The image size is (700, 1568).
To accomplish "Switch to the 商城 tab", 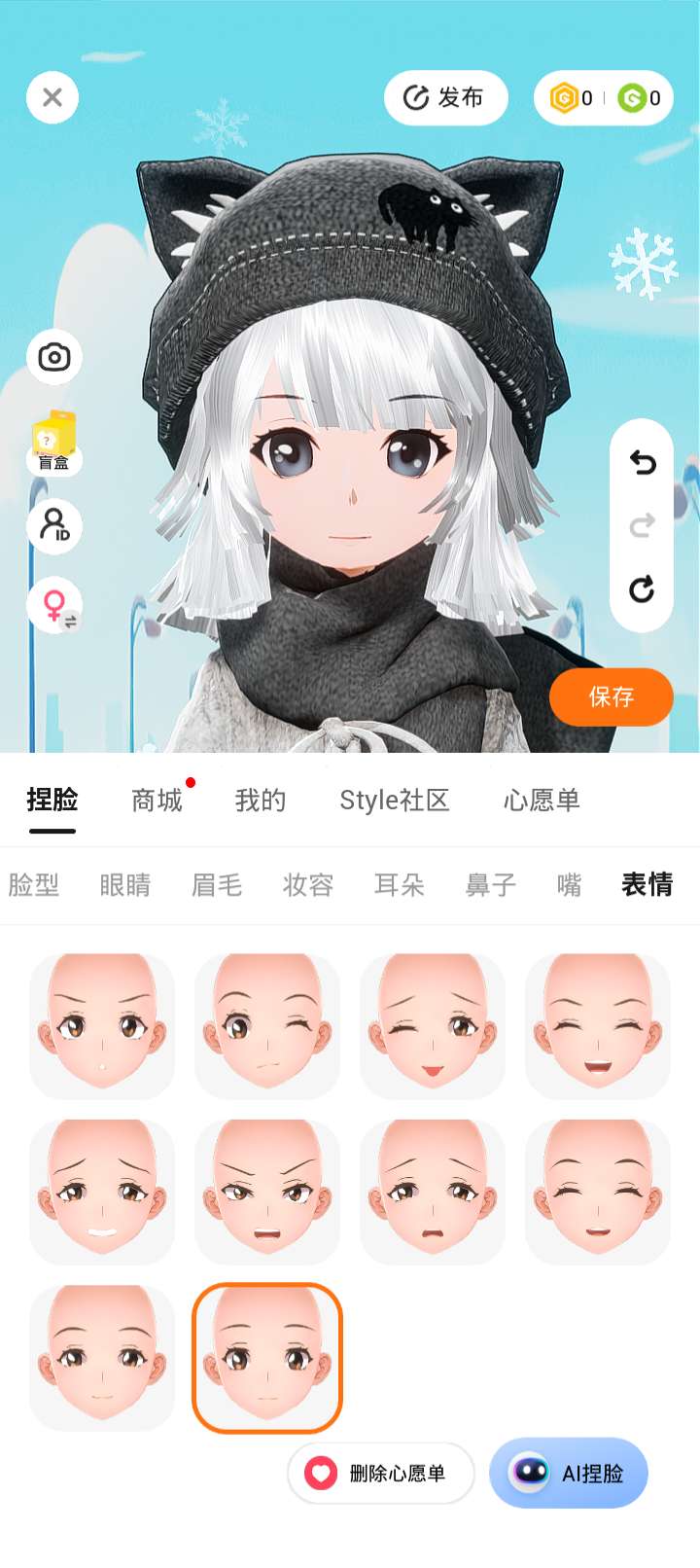I will [x=157, y=801].
